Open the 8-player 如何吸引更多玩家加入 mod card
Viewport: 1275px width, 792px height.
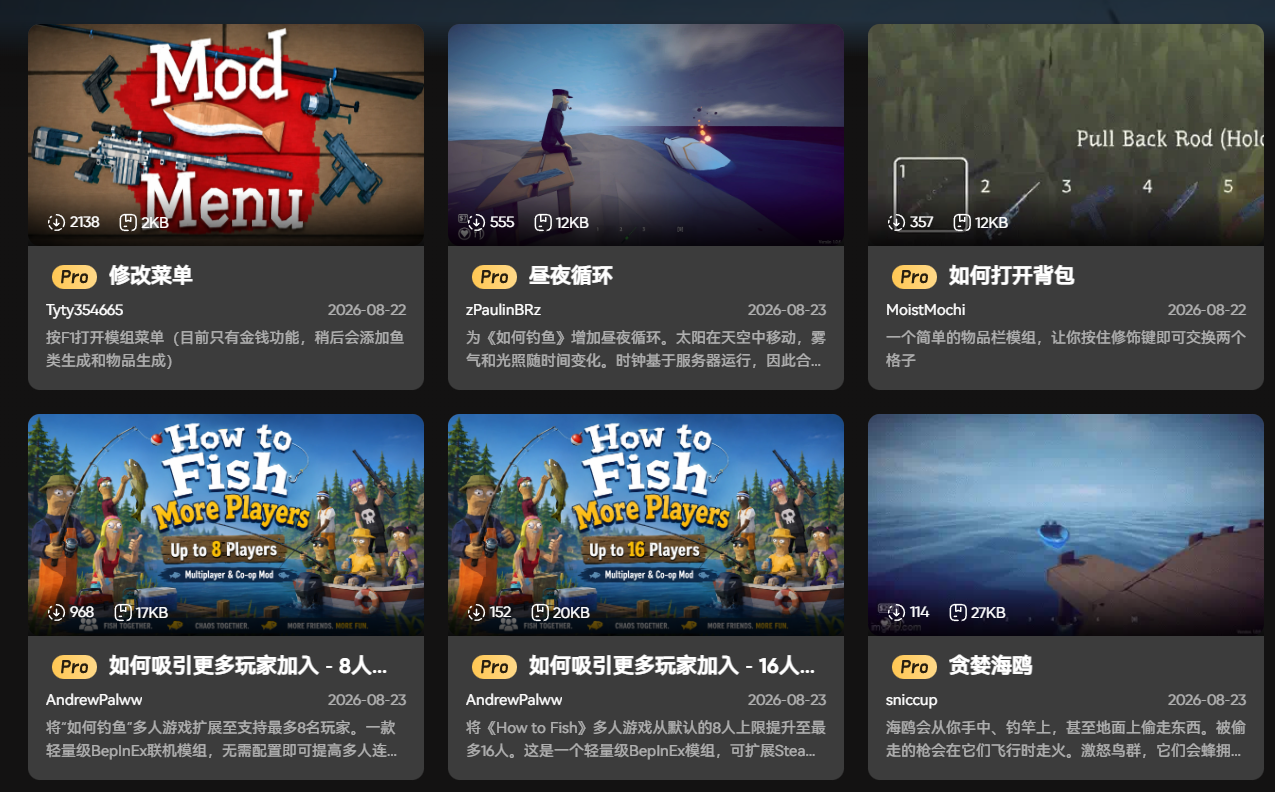(225, 597)
